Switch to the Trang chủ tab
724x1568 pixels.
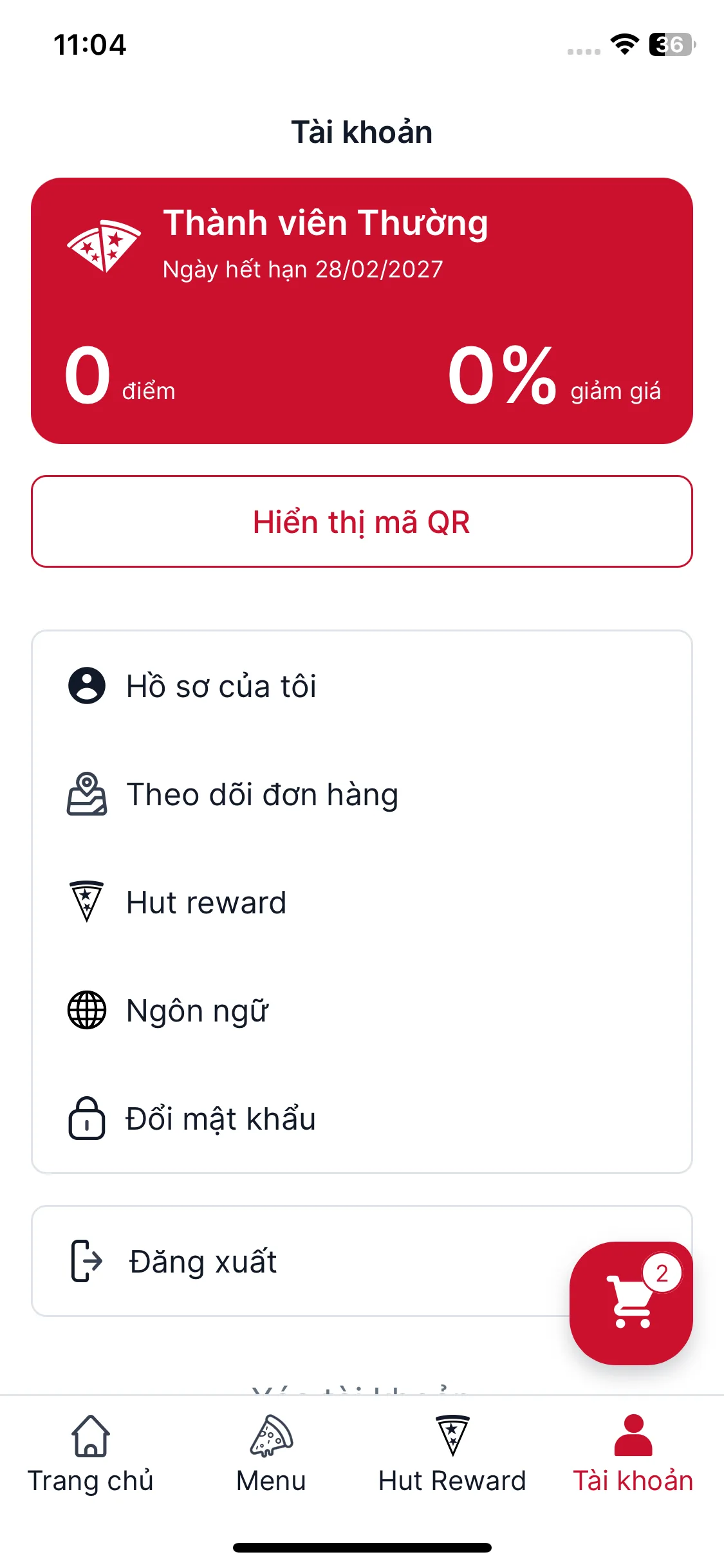click(x=91, y=1453)
